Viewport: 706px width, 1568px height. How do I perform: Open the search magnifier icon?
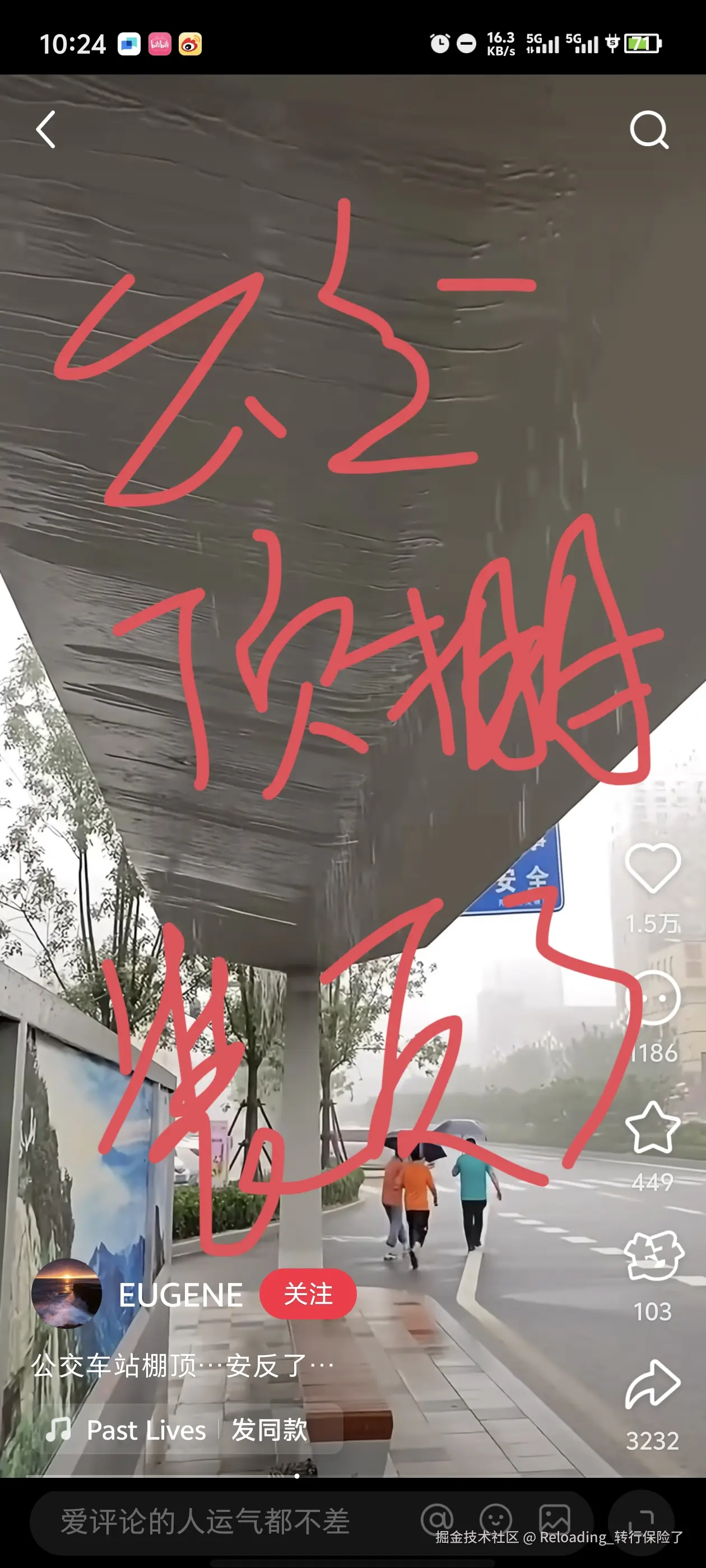[649, 130]
